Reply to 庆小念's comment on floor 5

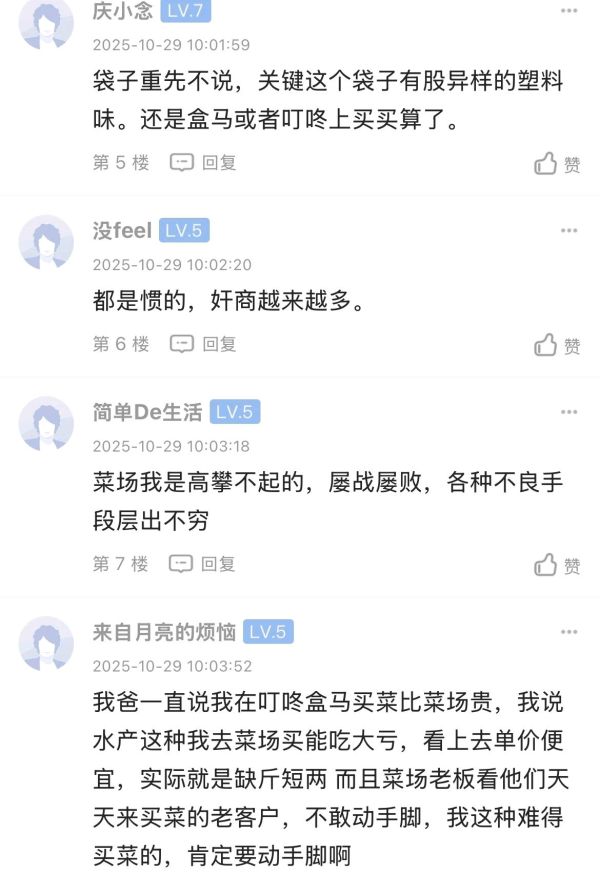tap(203, 162)
